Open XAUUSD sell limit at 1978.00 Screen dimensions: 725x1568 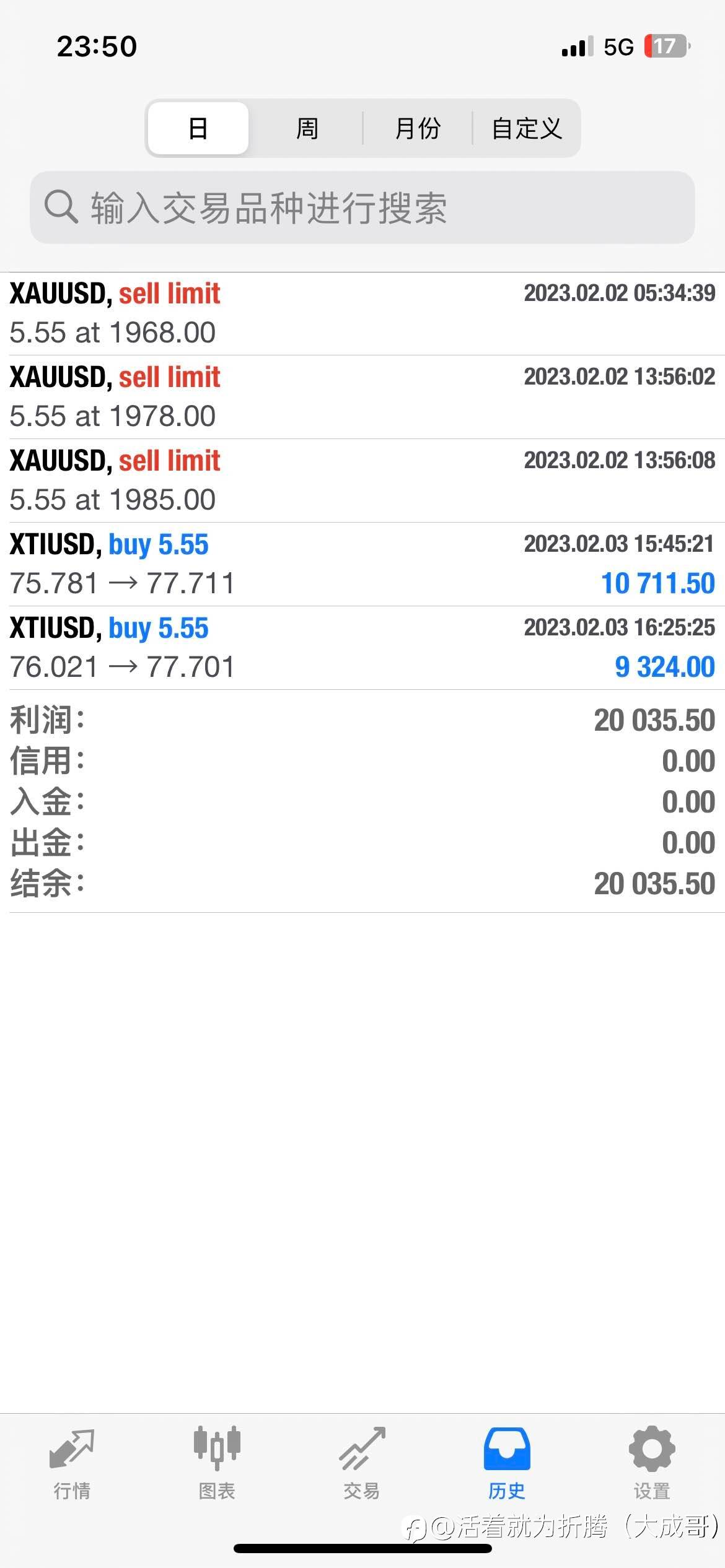(x=362, y=397)
